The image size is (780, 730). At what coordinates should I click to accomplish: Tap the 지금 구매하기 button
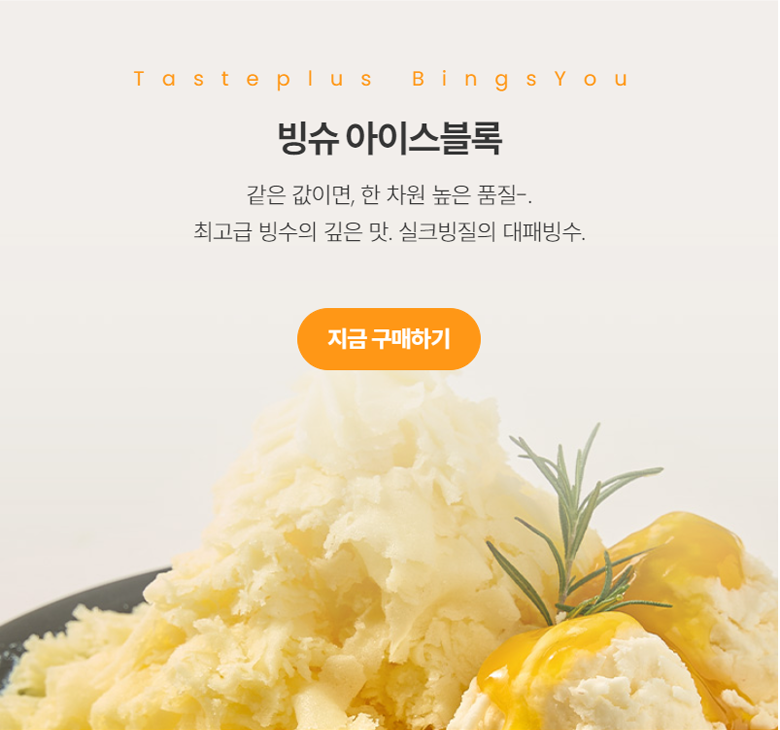[389, 339]
